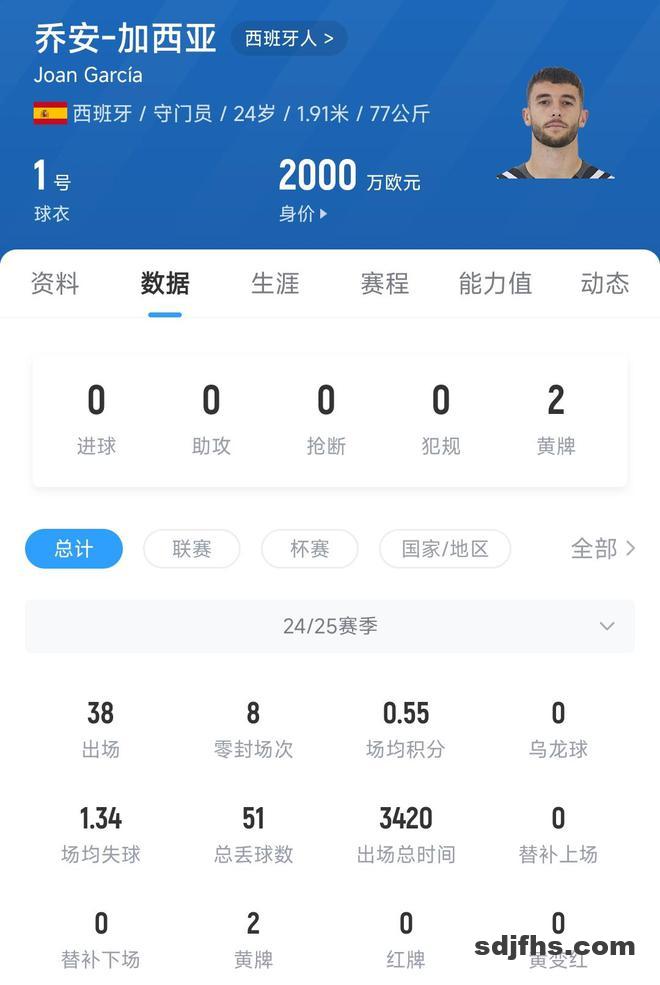Viewport: 660px width, 985px height.
Task: Filter stats by 联赛
Action: (192, 549)
